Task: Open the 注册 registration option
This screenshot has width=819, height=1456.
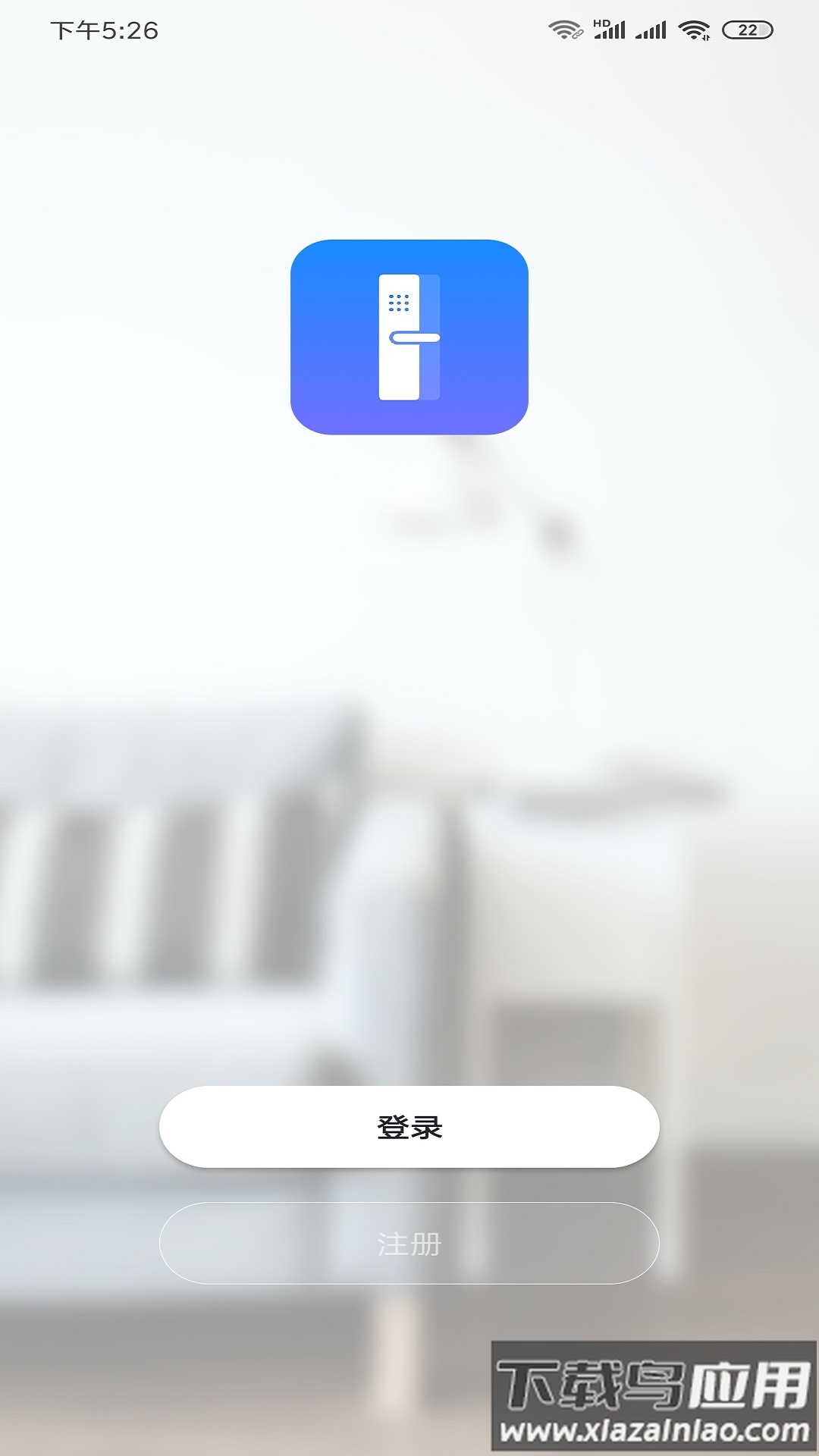Action: (x=409, y=1244)
